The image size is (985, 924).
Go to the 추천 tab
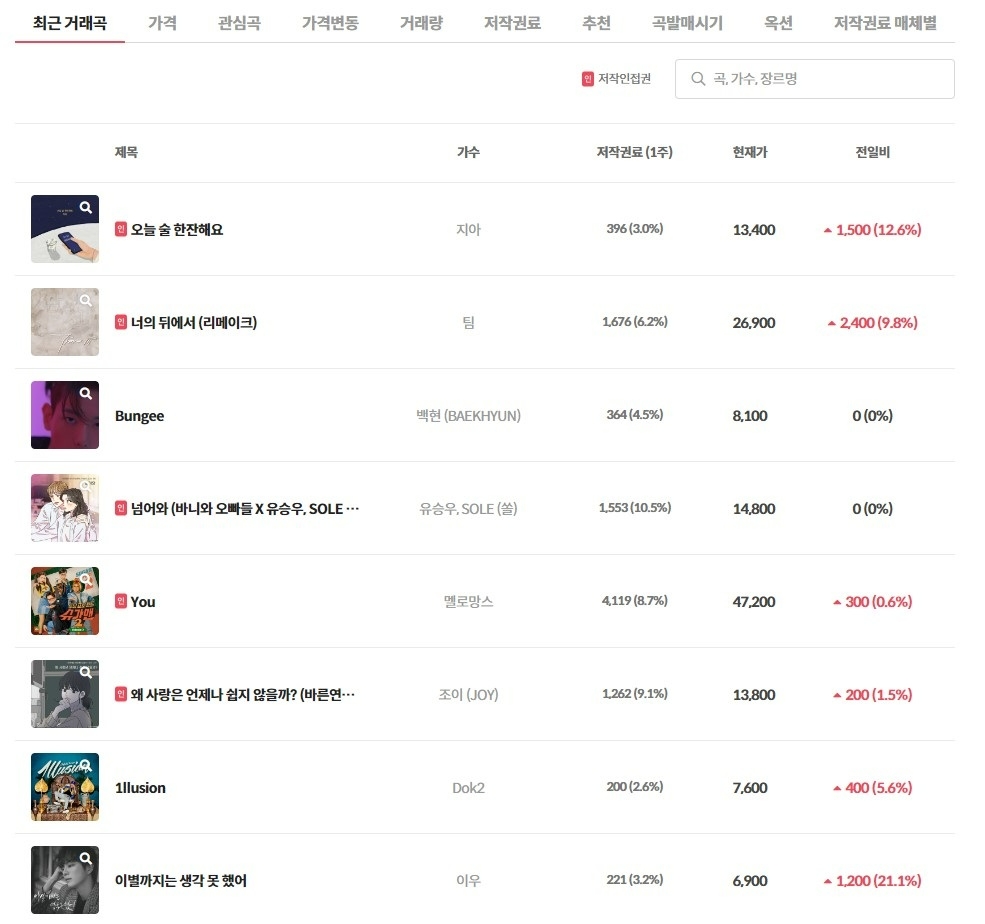coord(596,23)
